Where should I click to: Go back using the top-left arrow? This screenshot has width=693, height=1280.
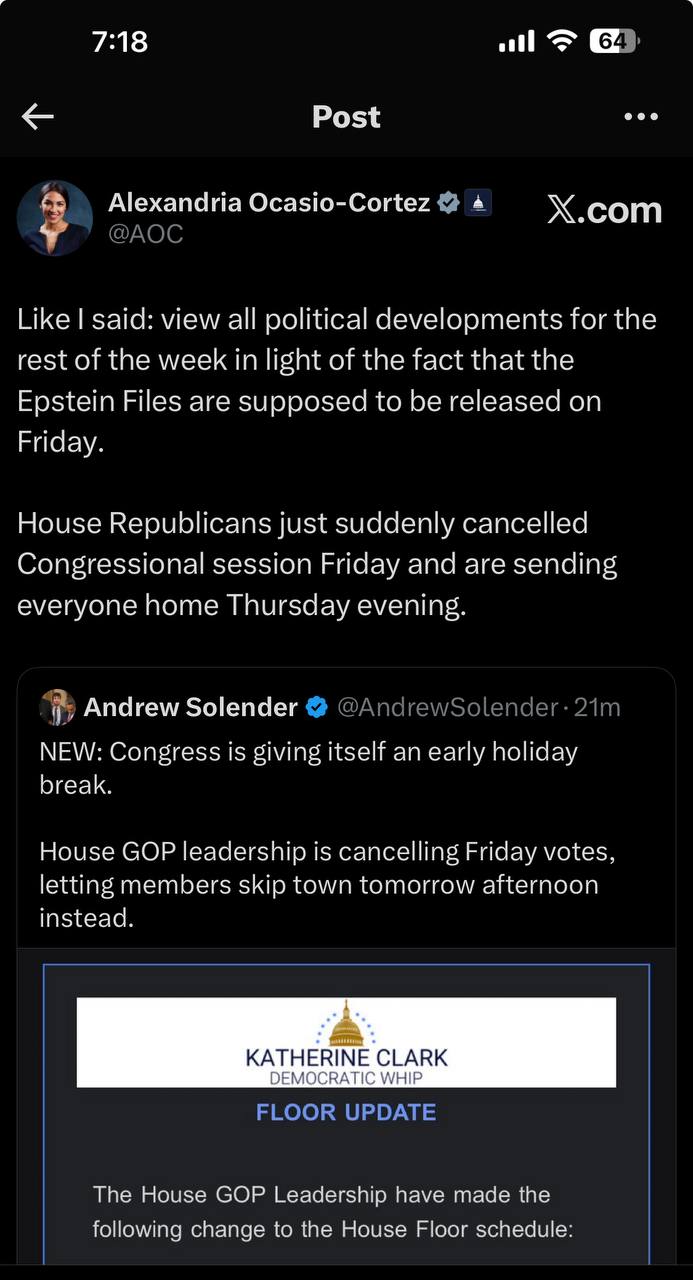pos(38,117)
